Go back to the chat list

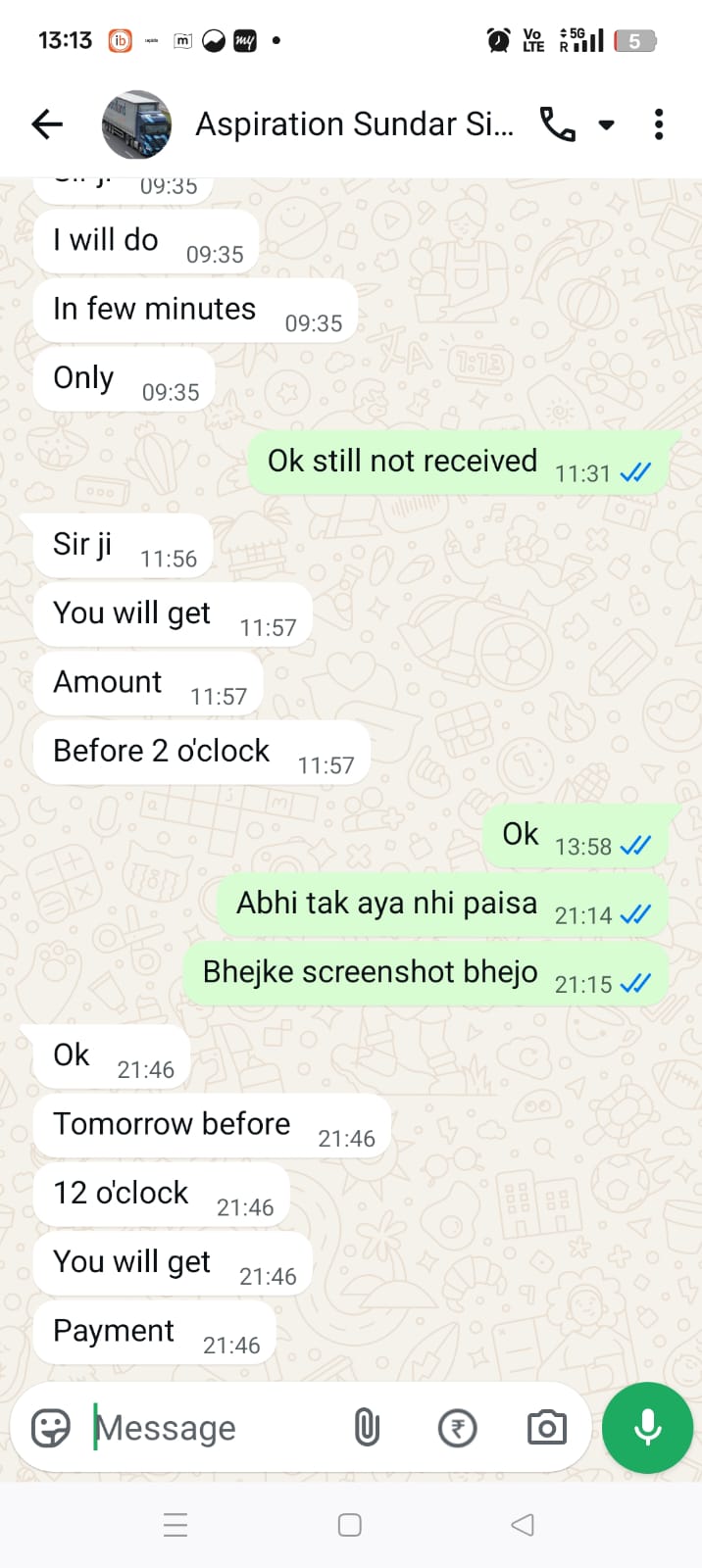coord(46,124)
